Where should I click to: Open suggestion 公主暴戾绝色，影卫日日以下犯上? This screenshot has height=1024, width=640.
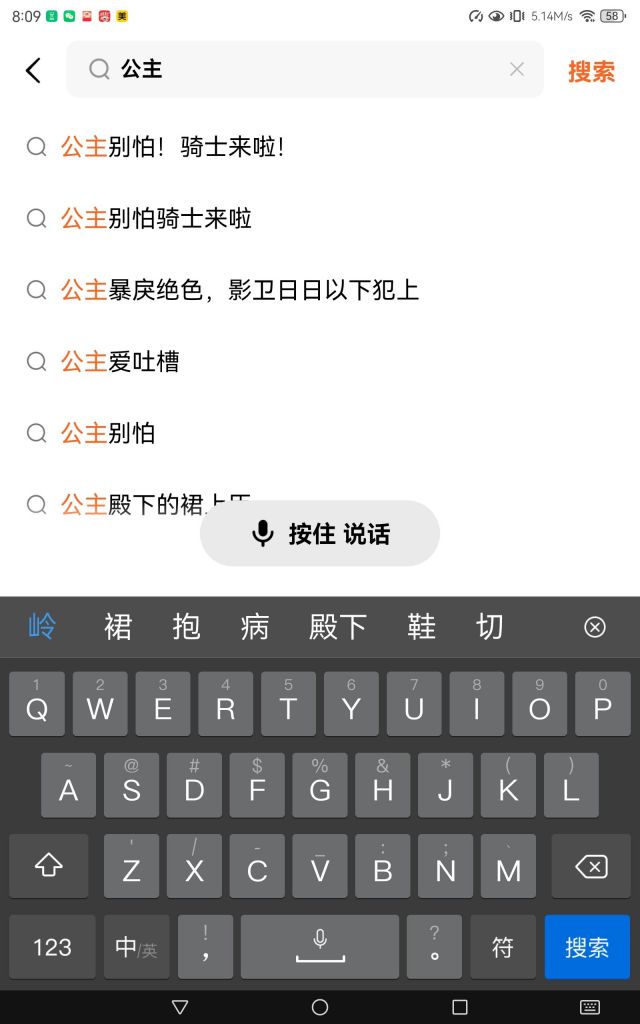coord(239,290)
